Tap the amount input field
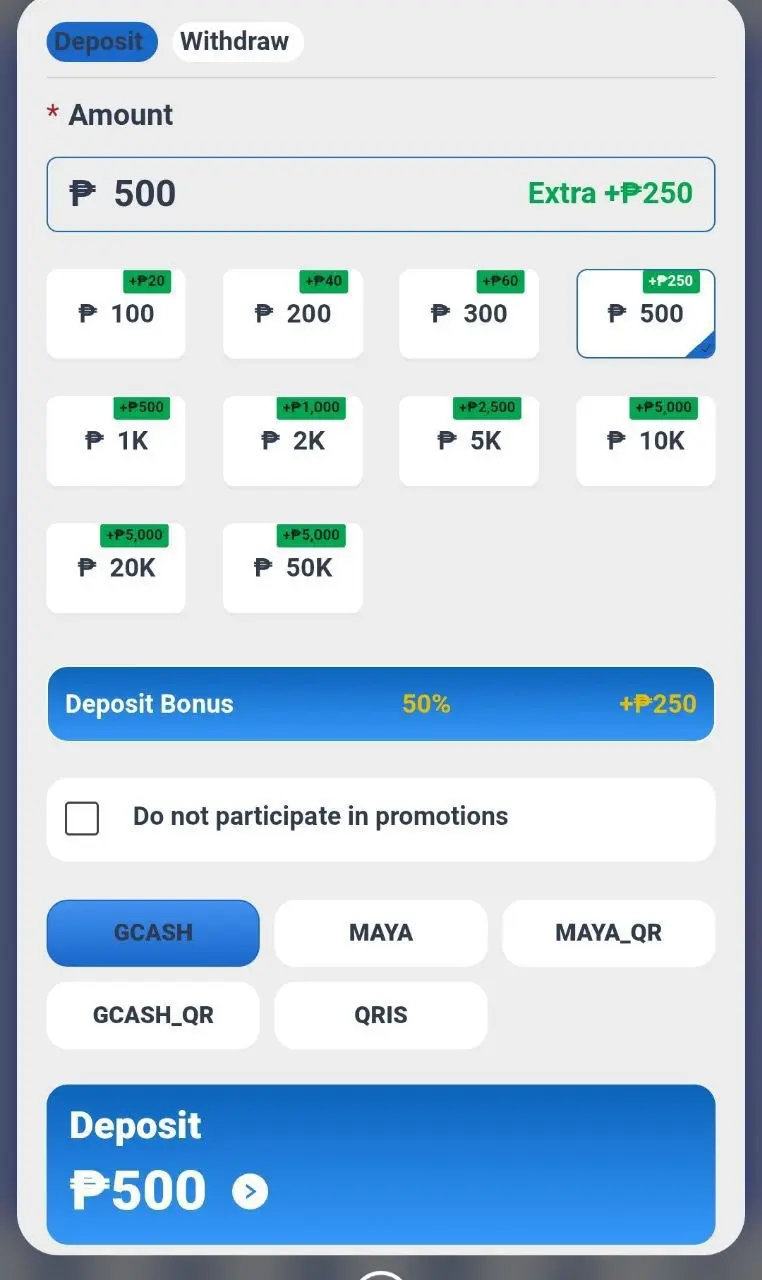 (x=381, y=194)
